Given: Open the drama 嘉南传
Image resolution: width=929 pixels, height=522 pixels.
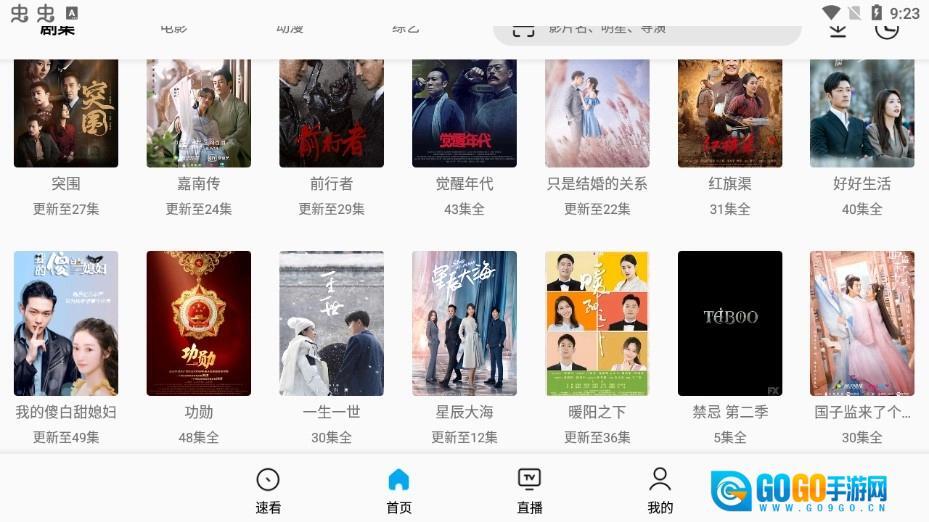Looking at the screenshot, I should (x=198, y=113).
